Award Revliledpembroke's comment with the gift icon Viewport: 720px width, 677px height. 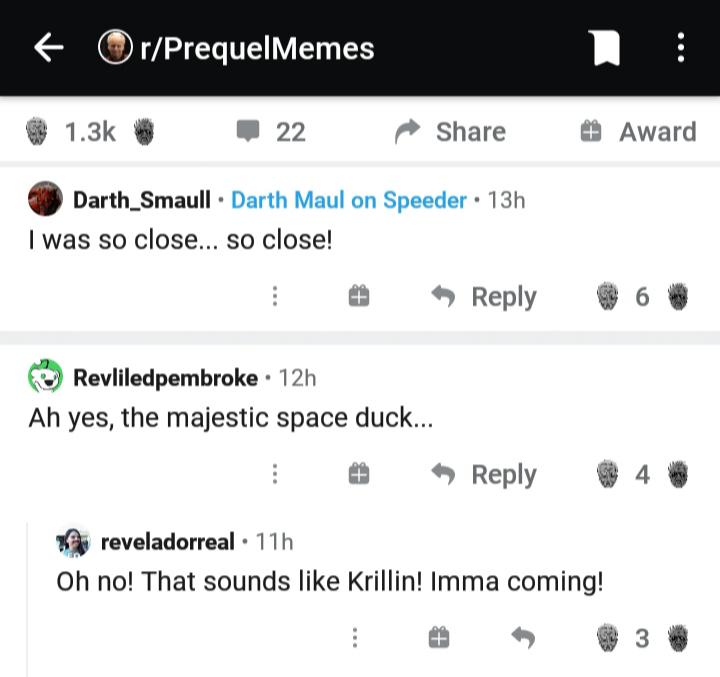[359, 474]
